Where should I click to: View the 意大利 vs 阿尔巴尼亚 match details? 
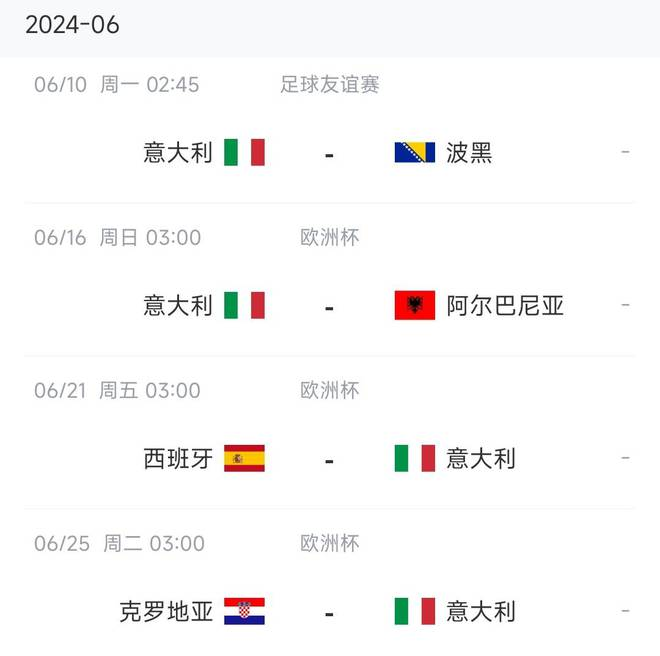(x=329, y=306)
